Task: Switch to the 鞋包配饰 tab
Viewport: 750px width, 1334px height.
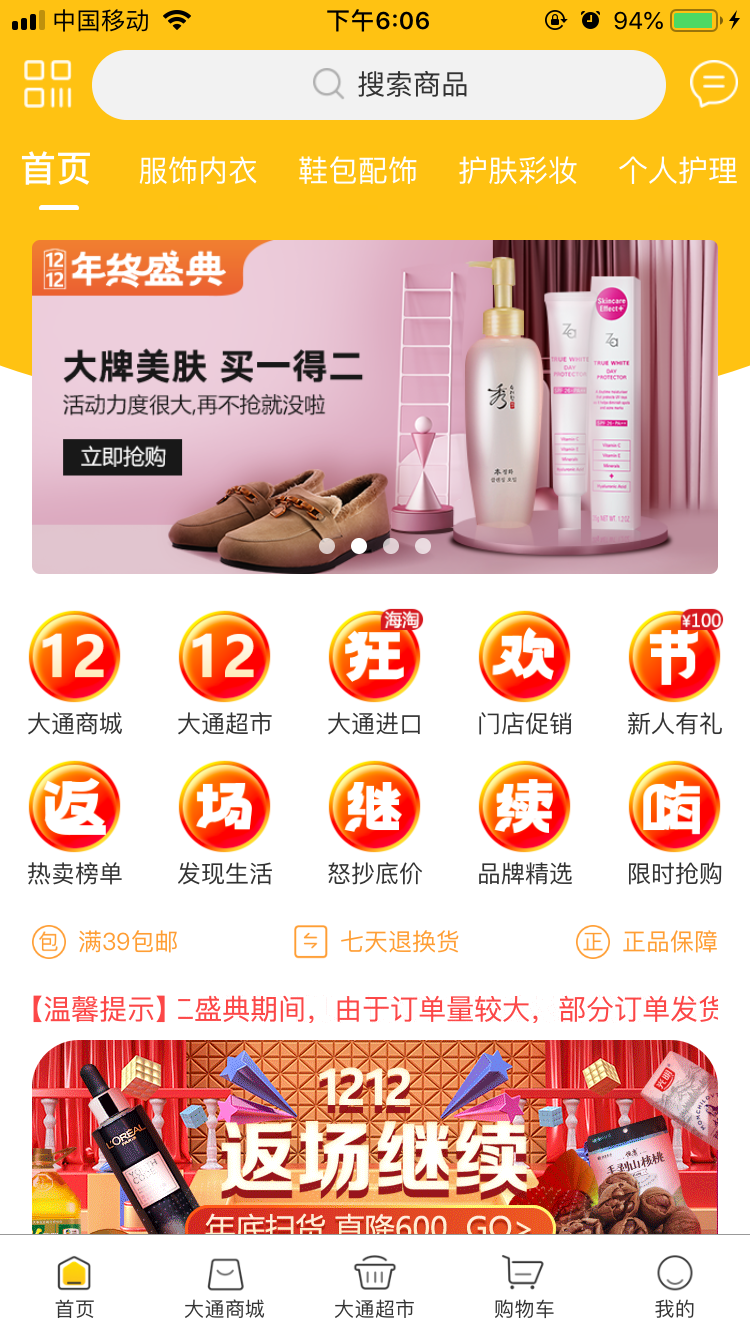Action: pyautogui.click(x=357, y=171)
